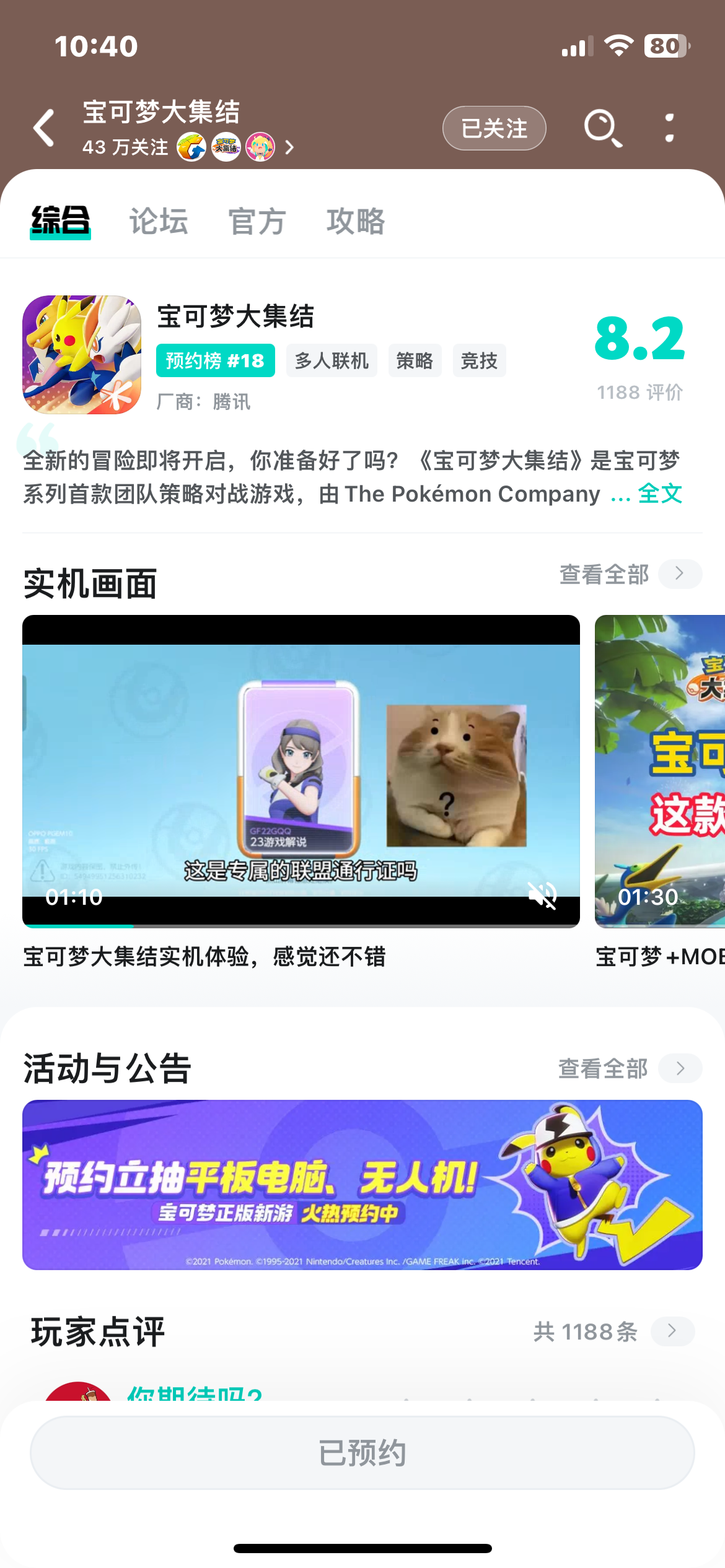This screenshot has height=1568, width=725.
Task: Unmute the gameplay video
Action: [x=542, y=895]
